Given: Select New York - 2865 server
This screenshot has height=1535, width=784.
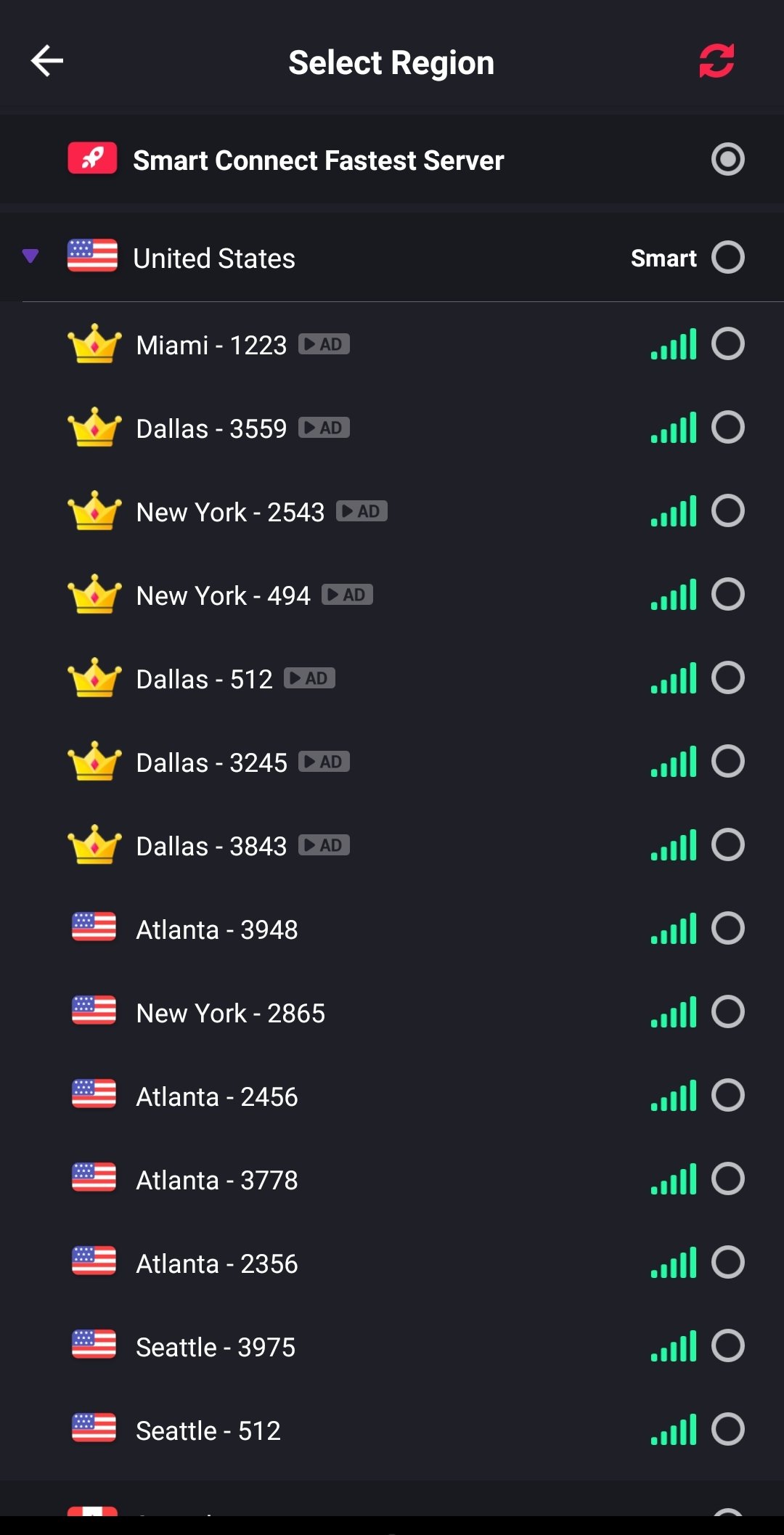Looking at the screenshot, I should coord(727,1012).
